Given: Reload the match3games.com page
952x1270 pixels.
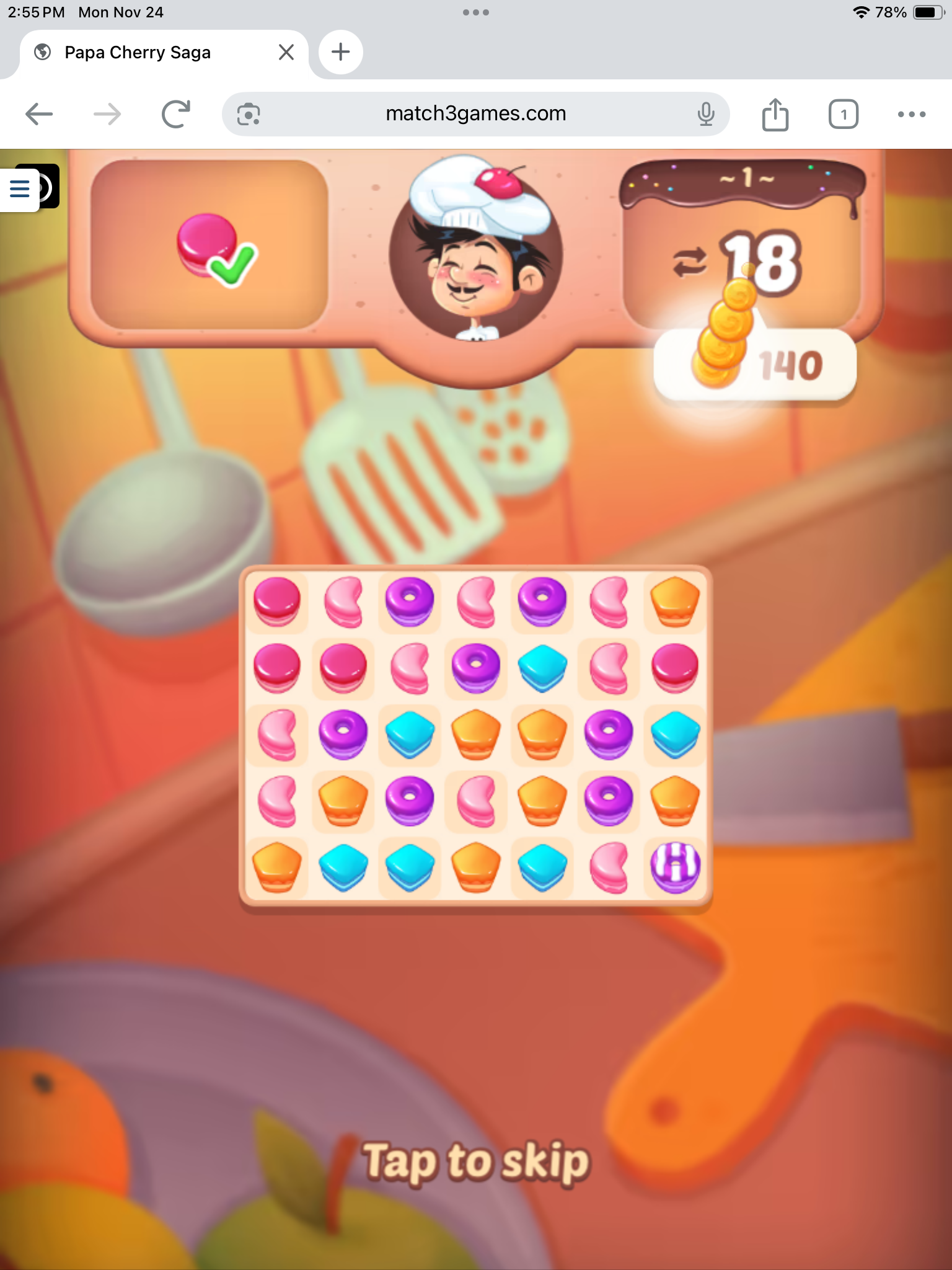Looking at the screenshot, I should click(175, 114).
